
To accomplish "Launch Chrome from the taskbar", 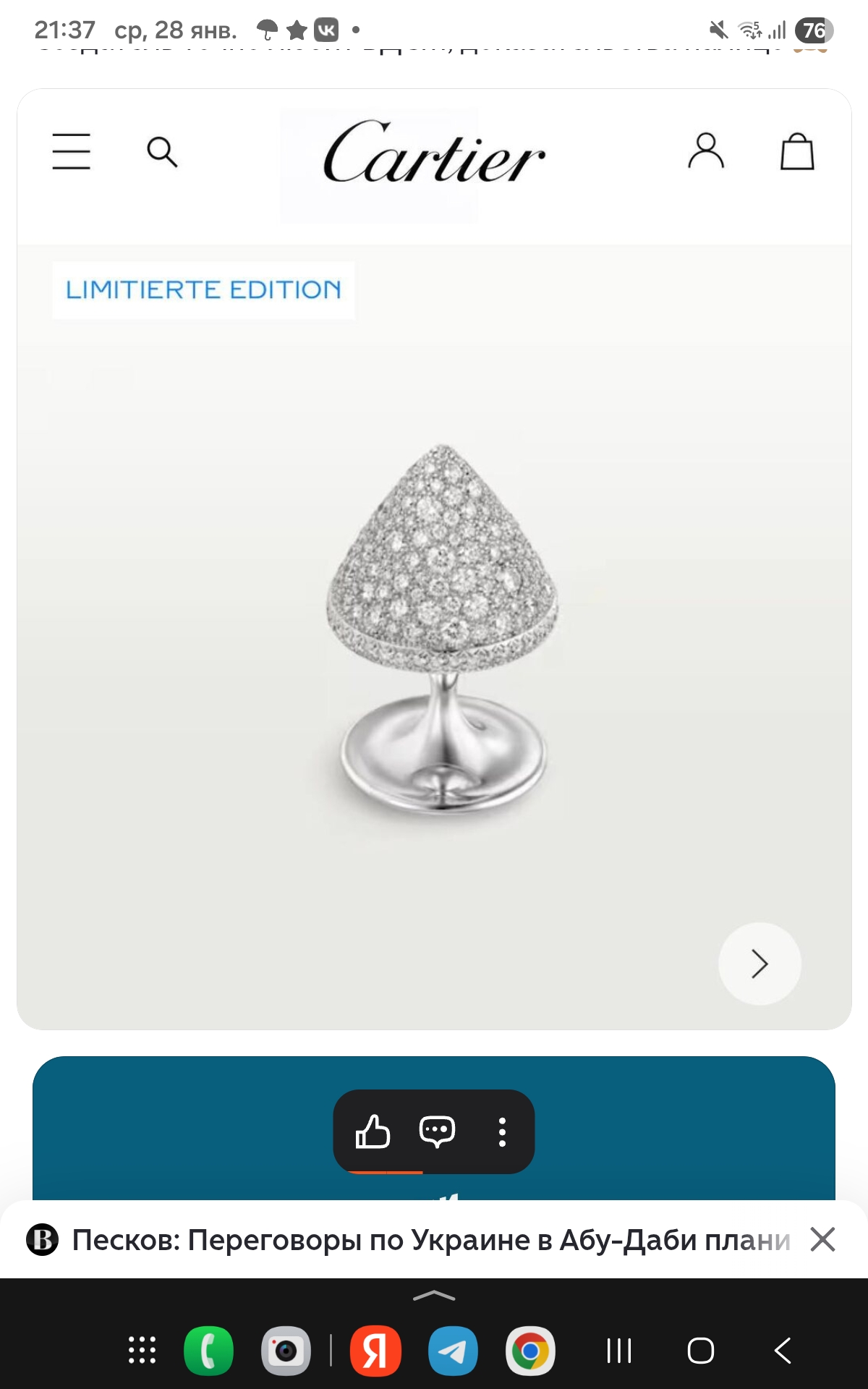I will 530,1351.
